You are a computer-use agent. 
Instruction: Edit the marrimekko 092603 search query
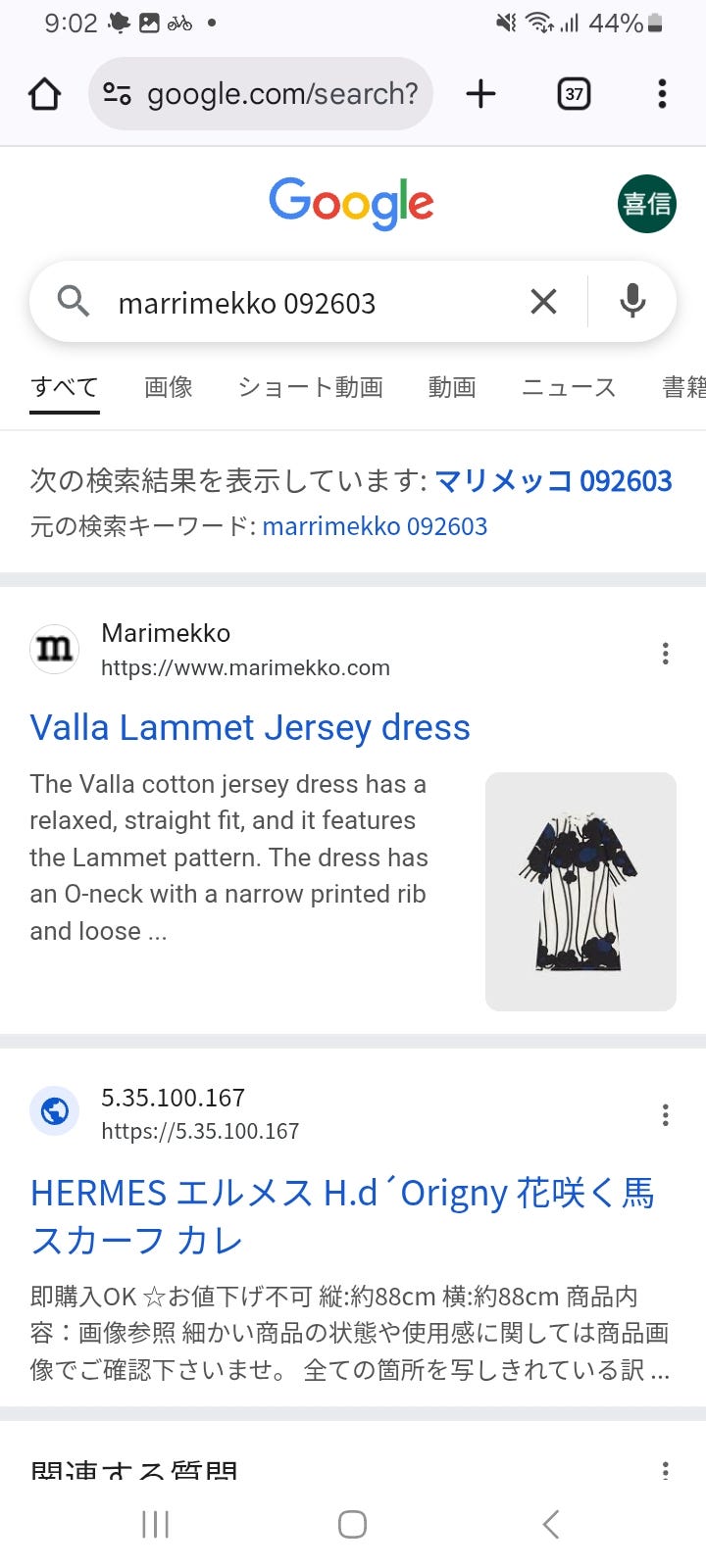point(294,303)
